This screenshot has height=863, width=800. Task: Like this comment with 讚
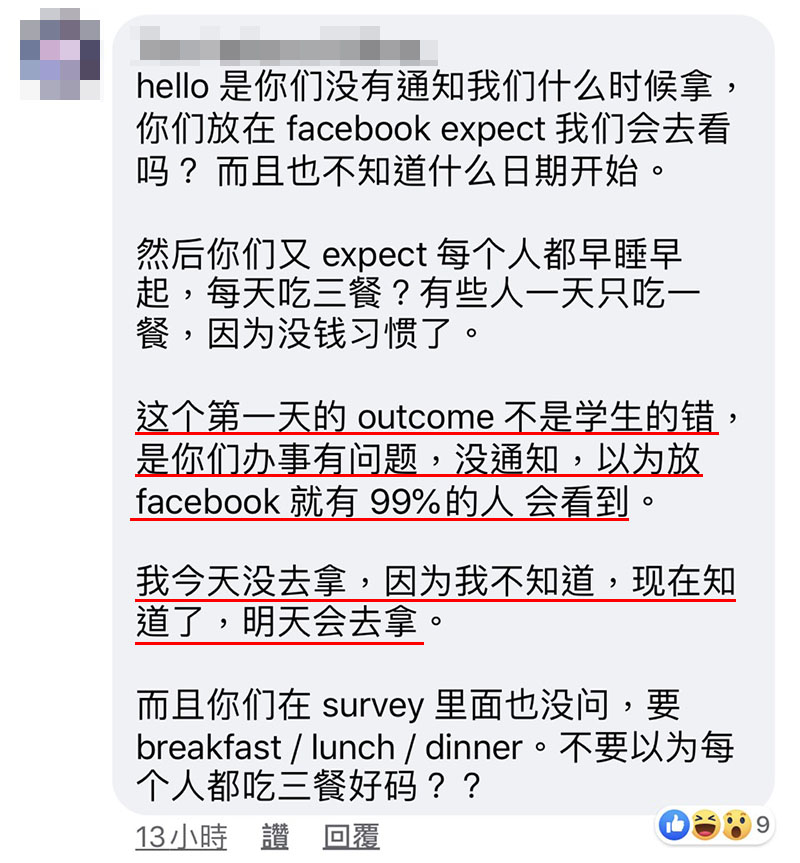click(x=275, y=836)
